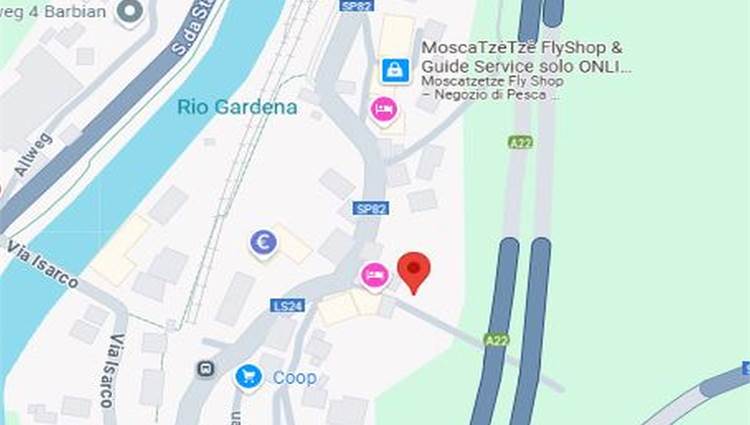The image size is (750, 425).
Task: Open the bank marker with euro symbol
Action: pyautogui.click(x=263, y=242)
